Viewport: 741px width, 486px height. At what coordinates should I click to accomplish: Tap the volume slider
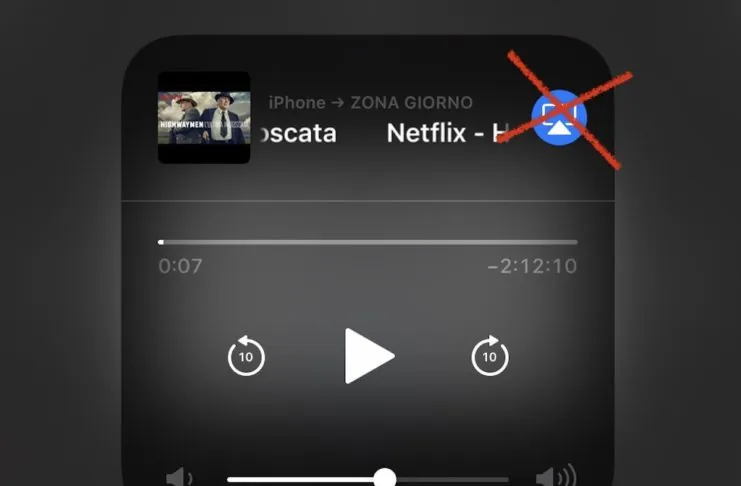pos(368,479)
